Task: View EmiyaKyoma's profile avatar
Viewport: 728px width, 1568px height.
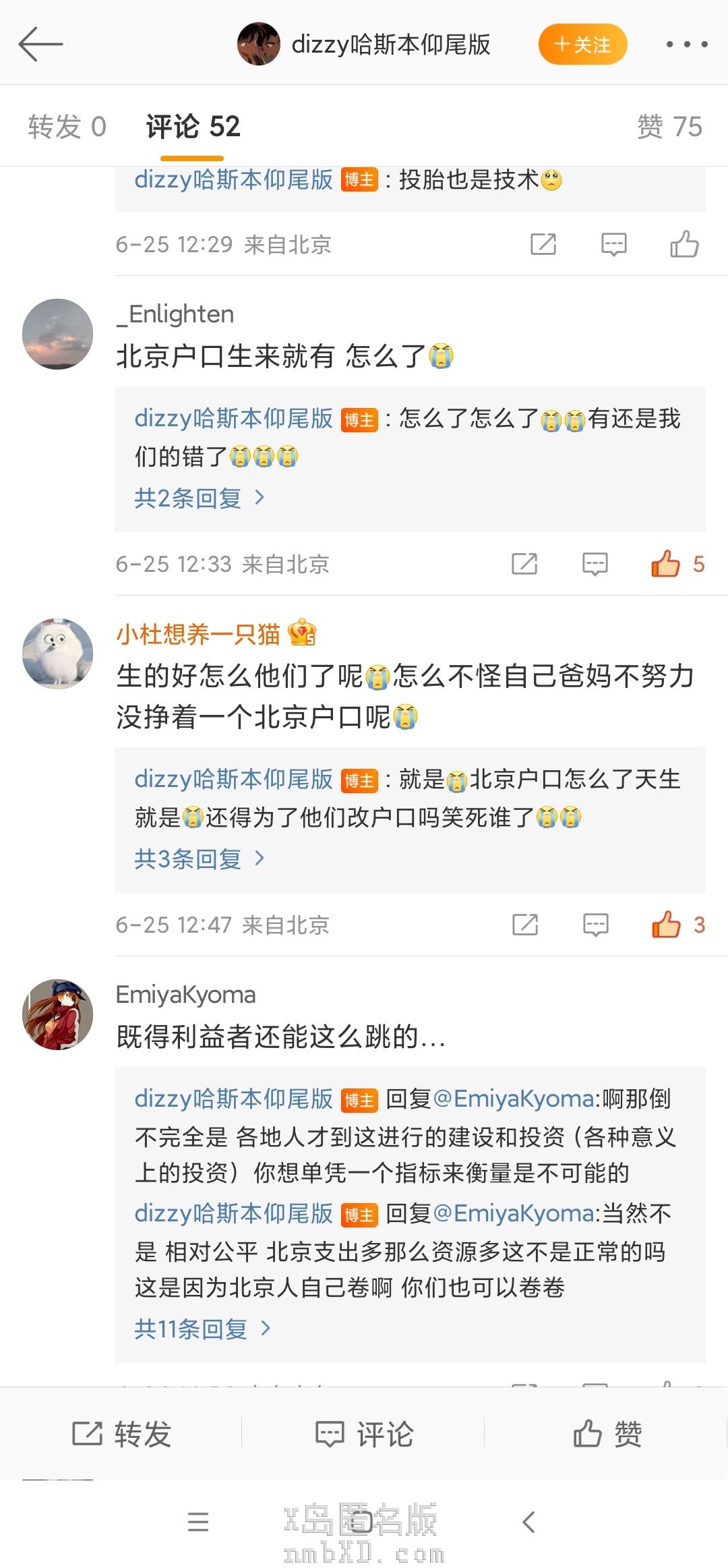Action: coord(57,1014)
